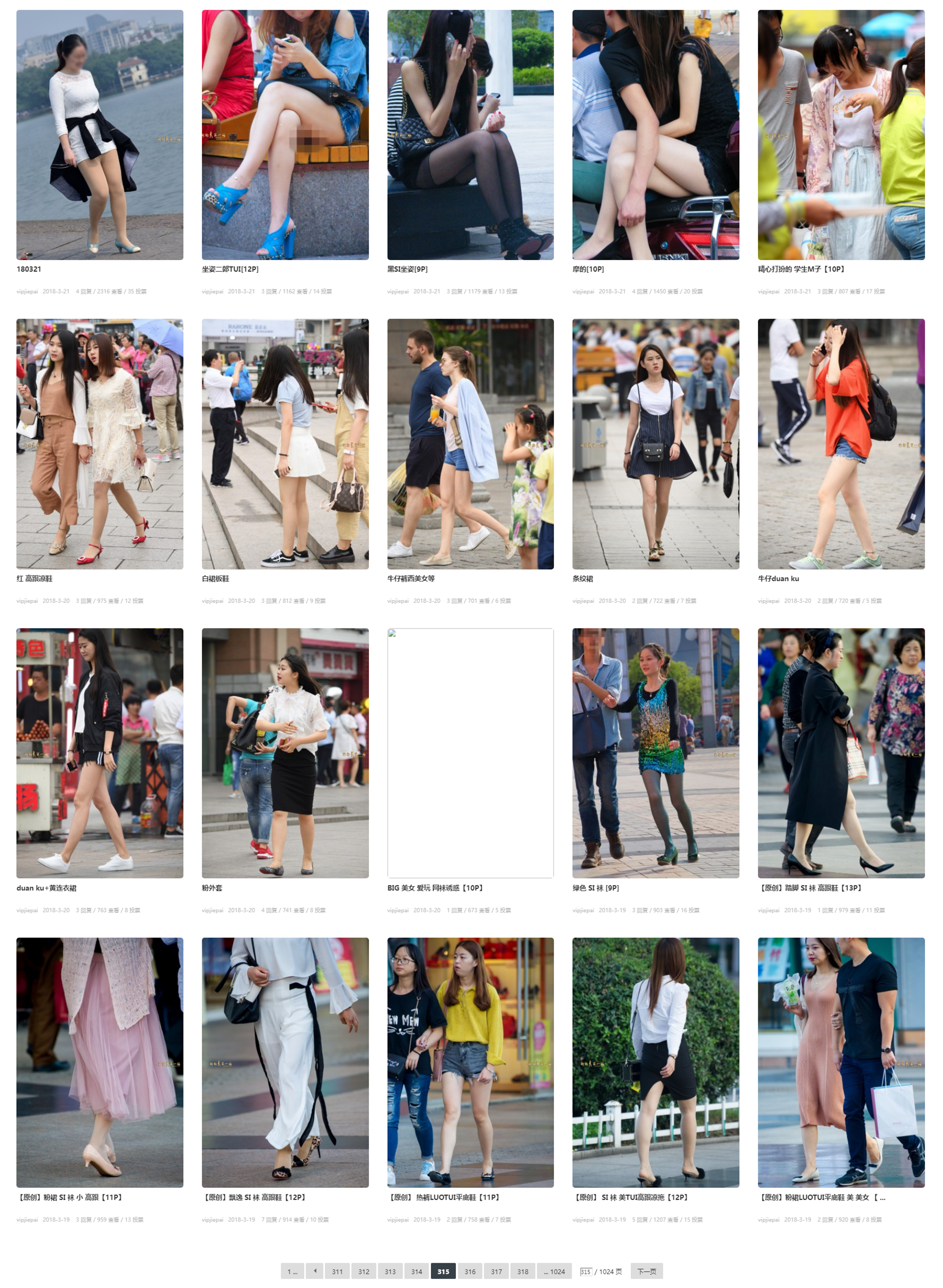The width and height of the screenshot is (943, 1288).
Task: Open the 白裙板鞋 post title link
Action: tap(215, 579)
